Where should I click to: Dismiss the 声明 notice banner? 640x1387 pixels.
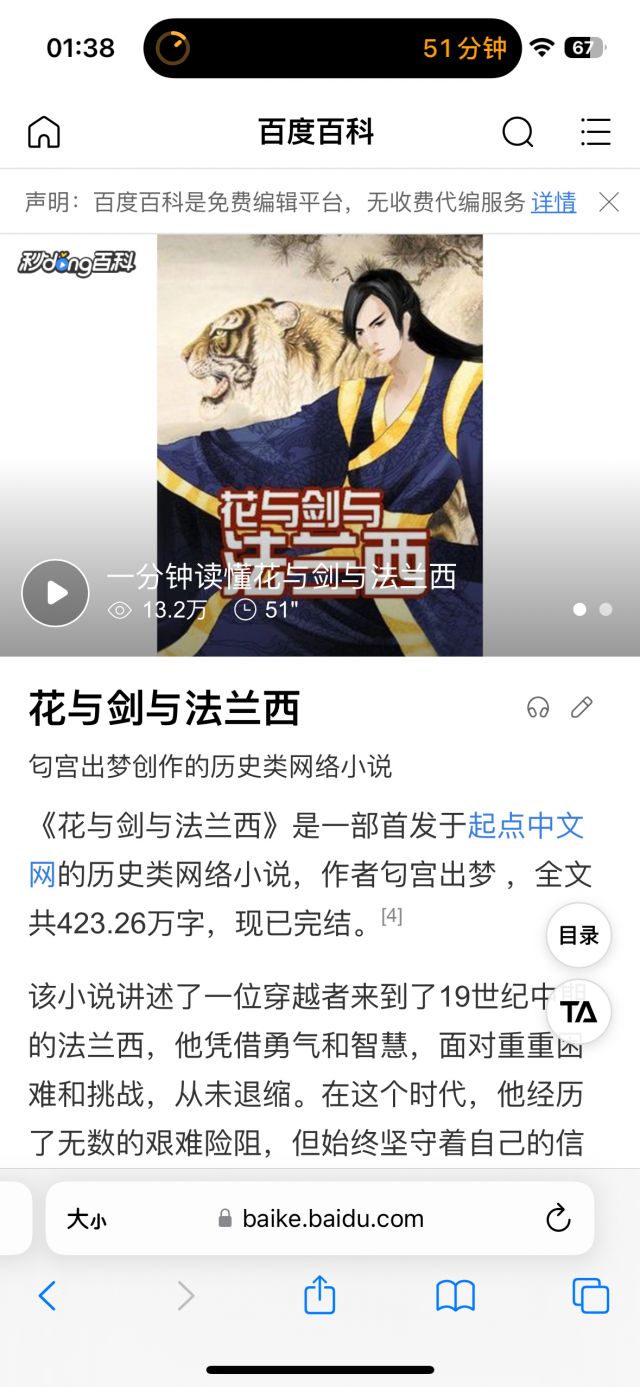pos(608,202)
